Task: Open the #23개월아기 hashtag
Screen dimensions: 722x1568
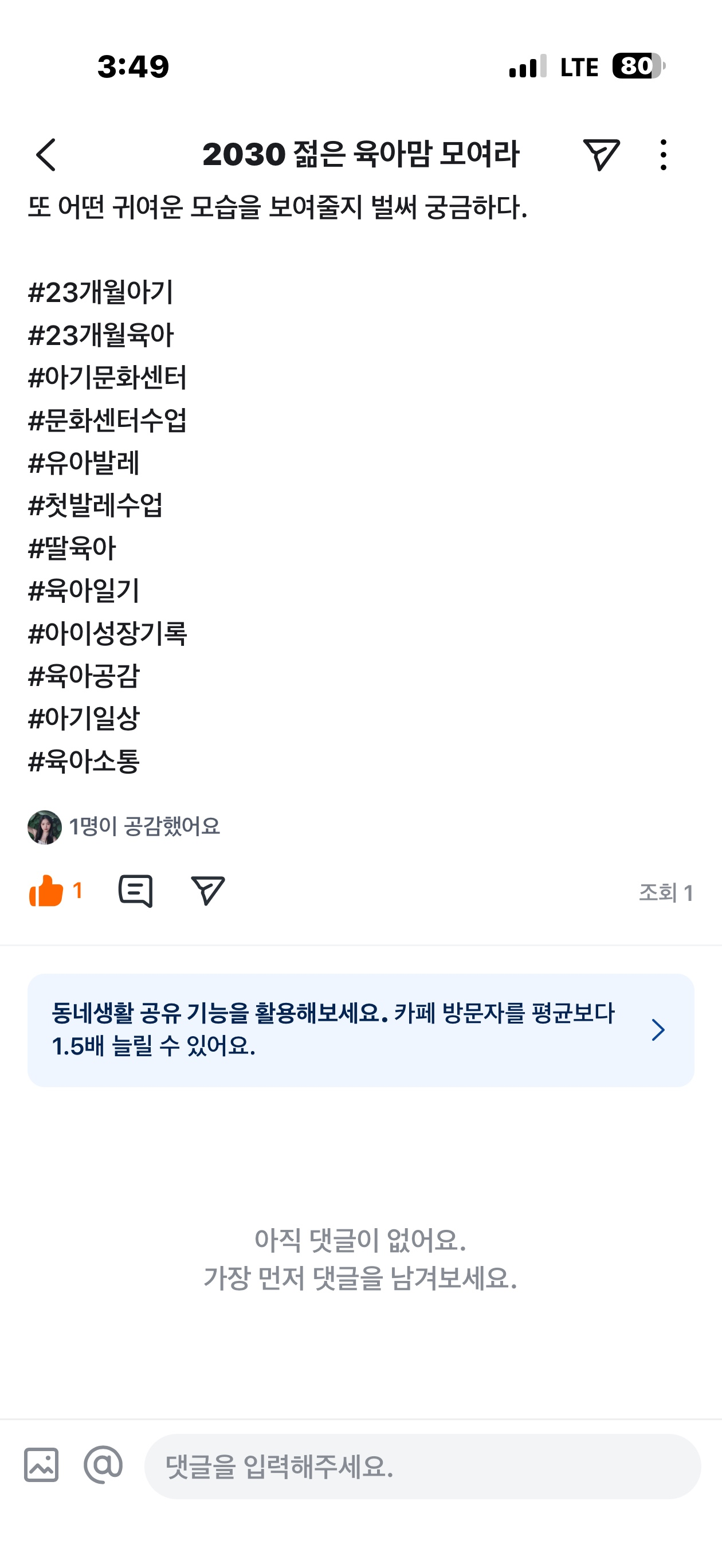Action: coord(101,292)
